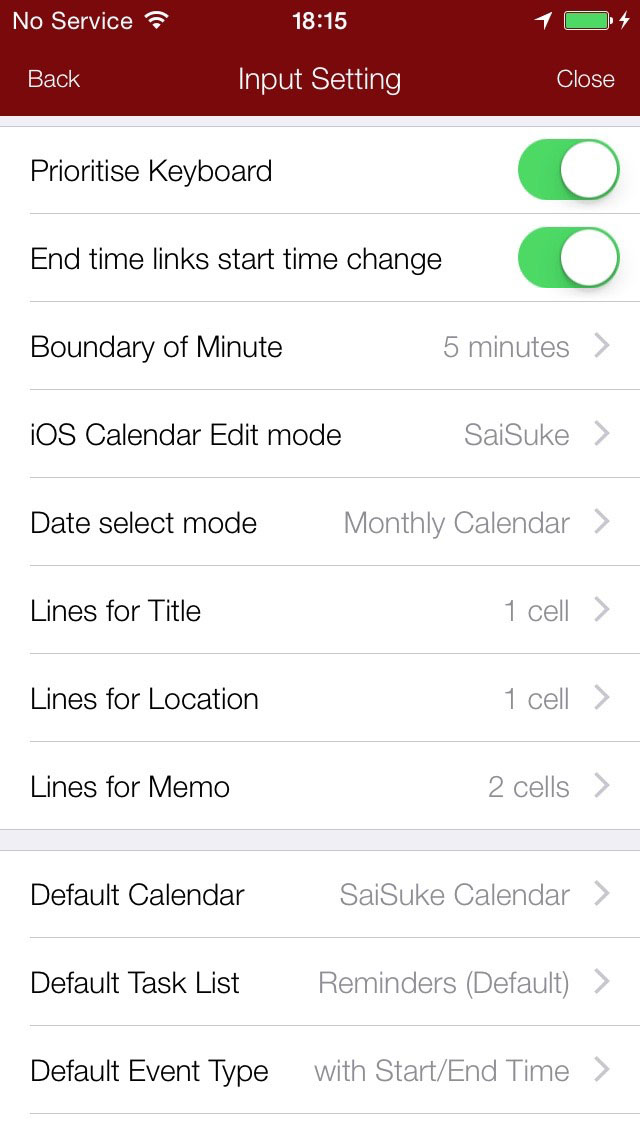Open Default Task List setting
The height and width of the screenshot is (1136, 640).
click(320, 983)
